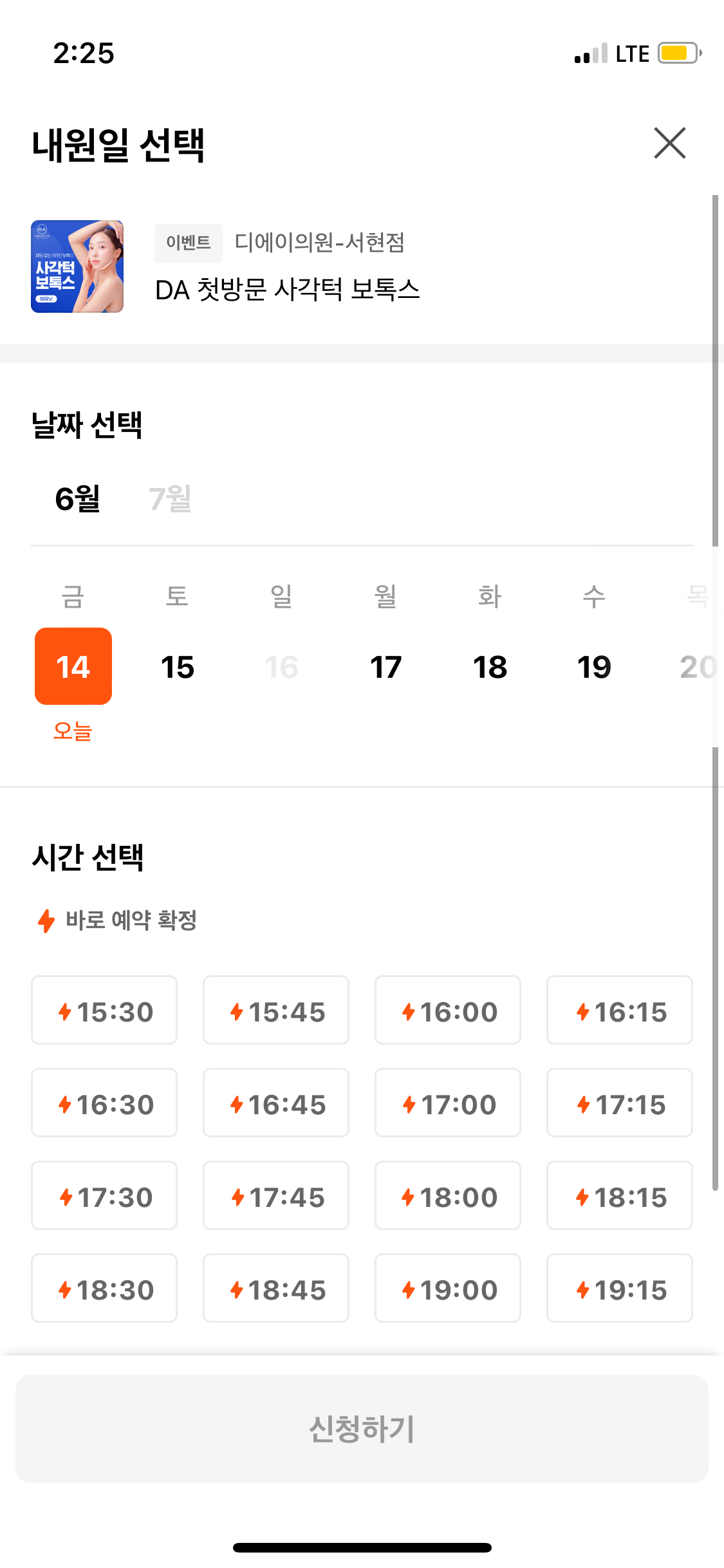Open the DA 첫방문 사각턱 보톡스 event image
Screen dimensions: 724x1568
(x=77, y=266)
